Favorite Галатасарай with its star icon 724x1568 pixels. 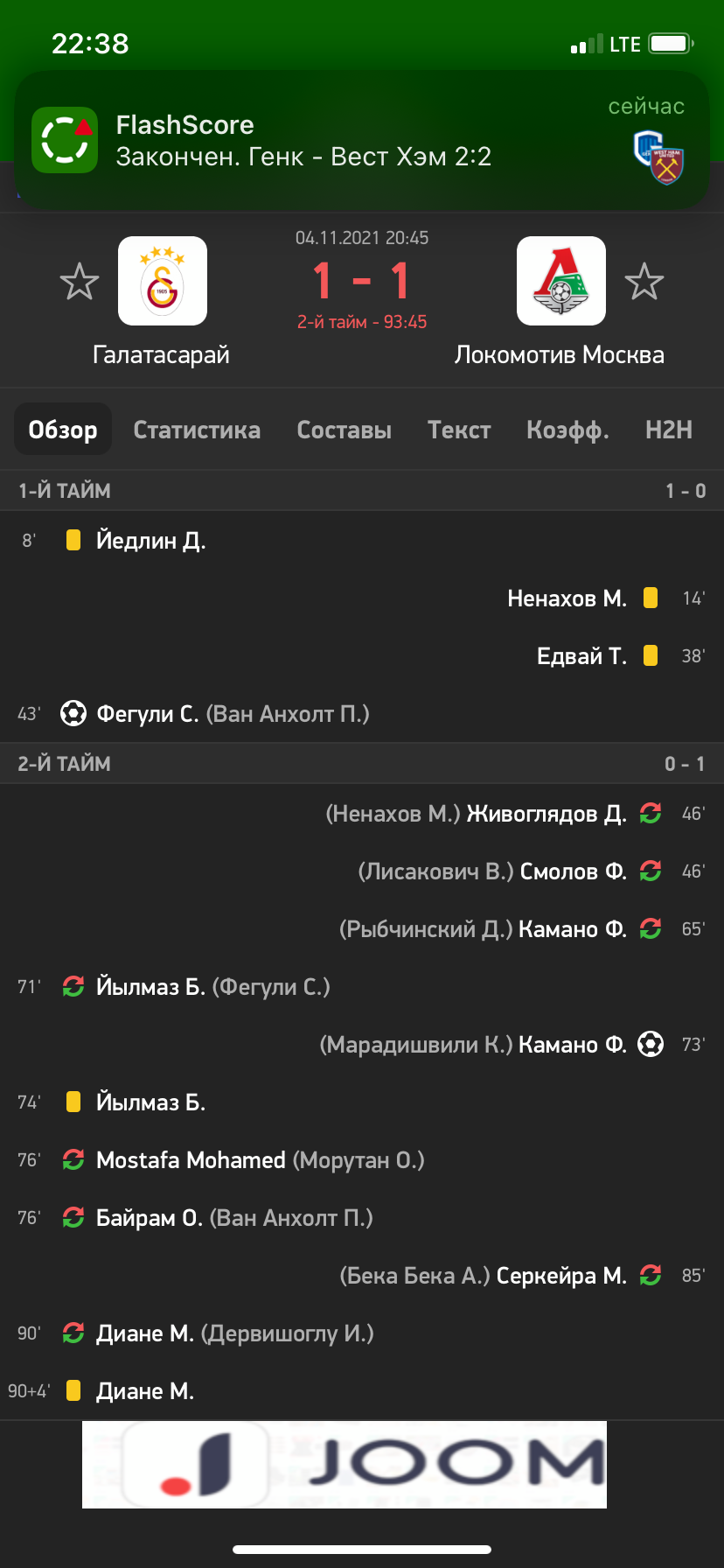tap(79, 282)
